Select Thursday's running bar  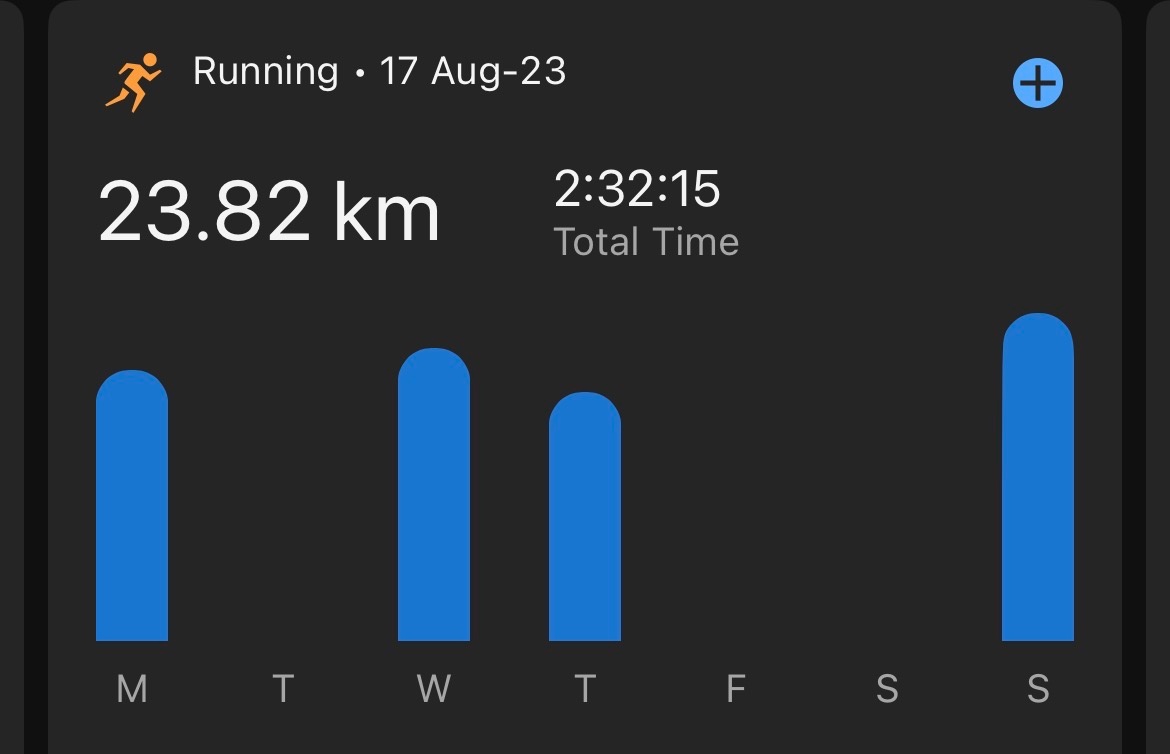[x=585, y=516]
